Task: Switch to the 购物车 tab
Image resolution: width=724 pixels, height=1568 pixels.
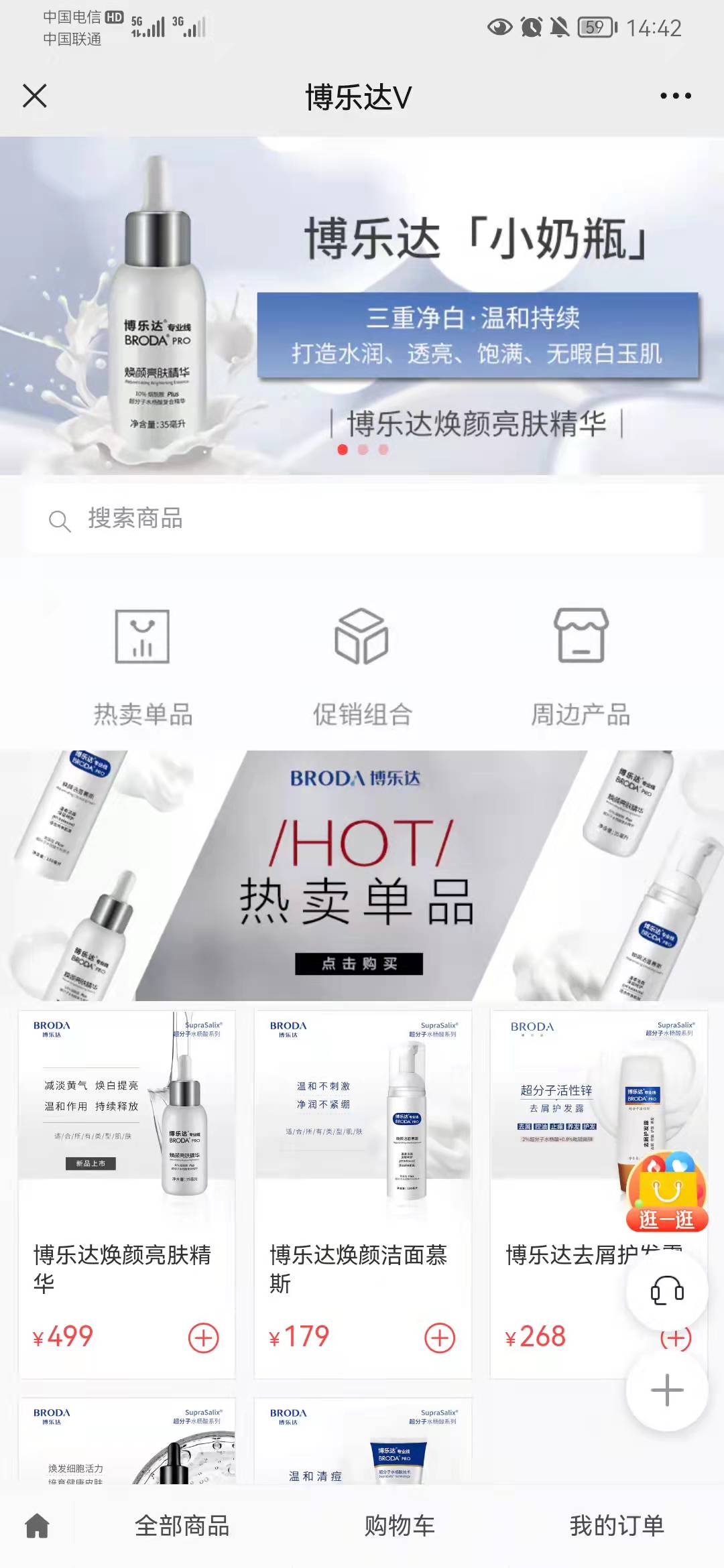Action: (400, 1526)
